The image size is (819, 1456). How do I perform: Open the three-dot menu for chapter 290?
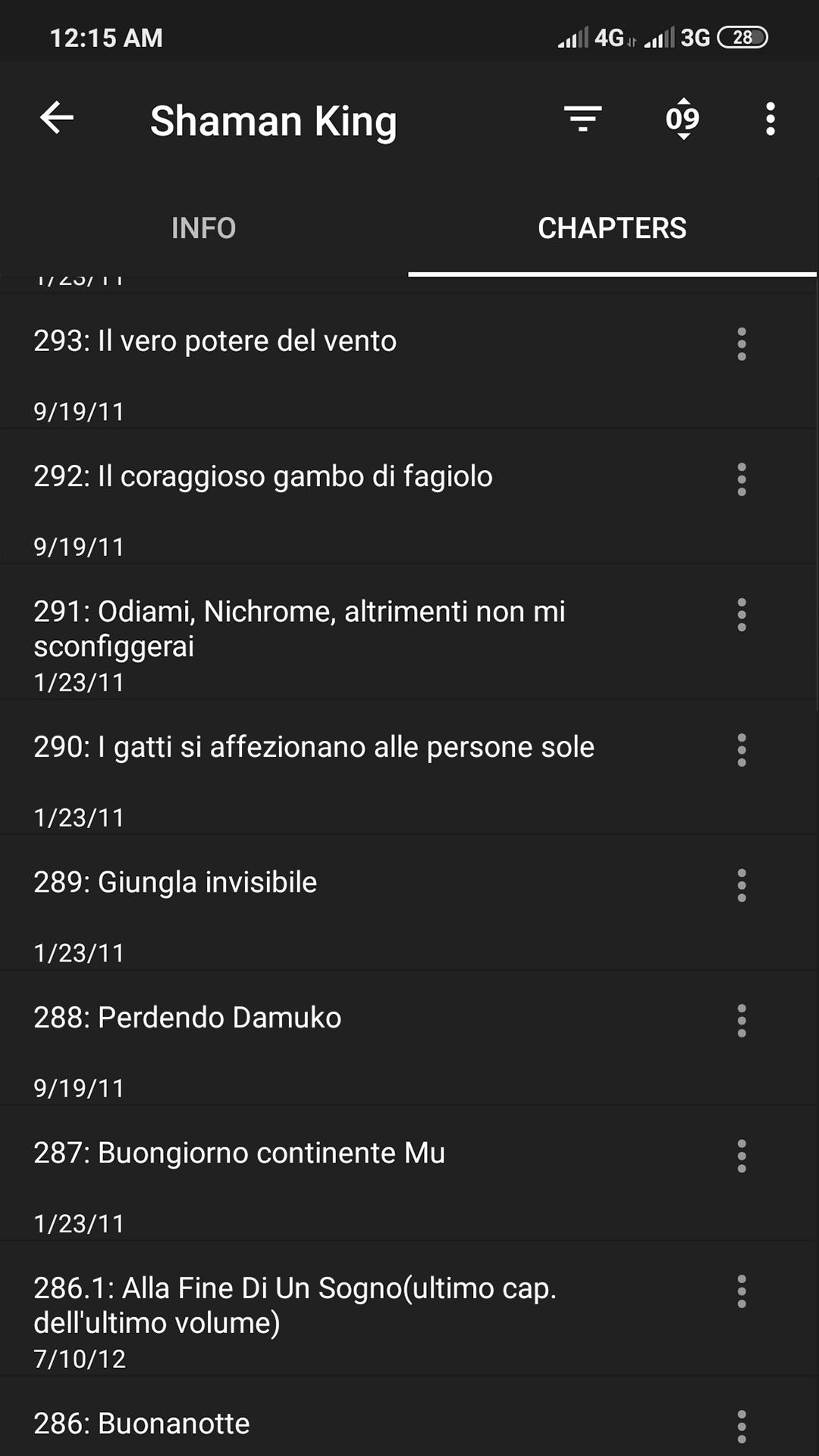click(742, 750)
